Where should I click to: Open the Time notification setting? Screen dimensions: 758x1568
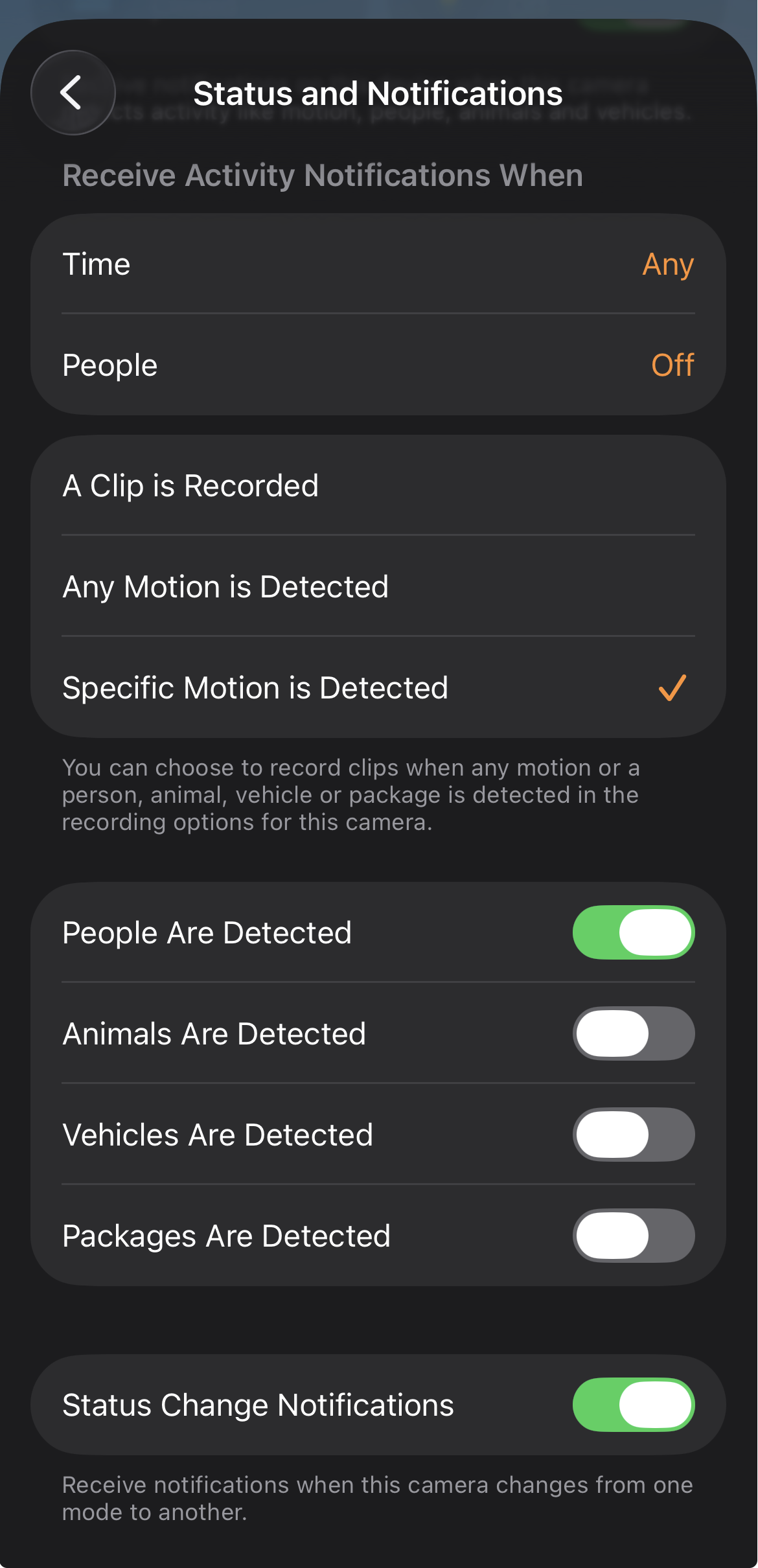(378, 264)
